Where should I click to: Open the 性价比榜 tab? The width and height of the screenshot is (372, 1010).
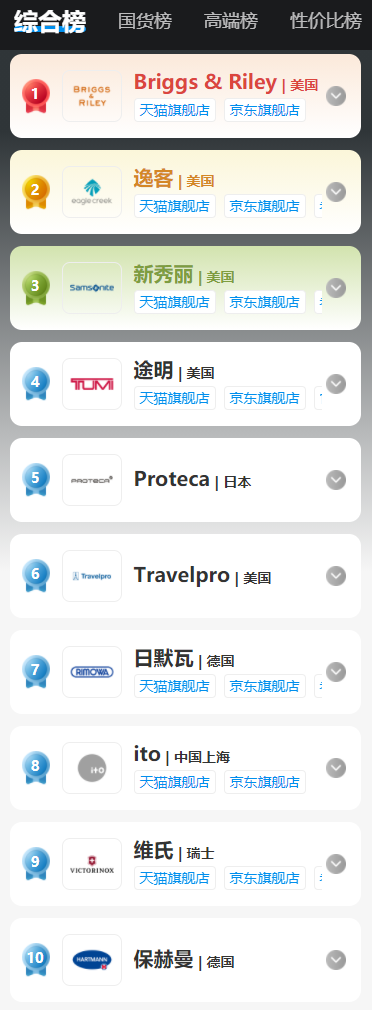click(326, 21)
